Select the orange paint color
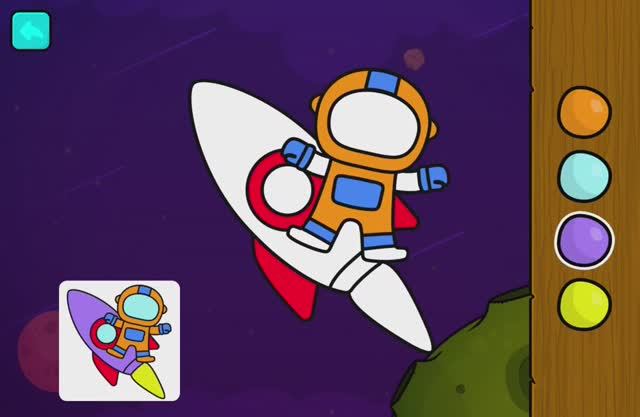This screenshot has width=640, height=417. [x=583, y=111]
